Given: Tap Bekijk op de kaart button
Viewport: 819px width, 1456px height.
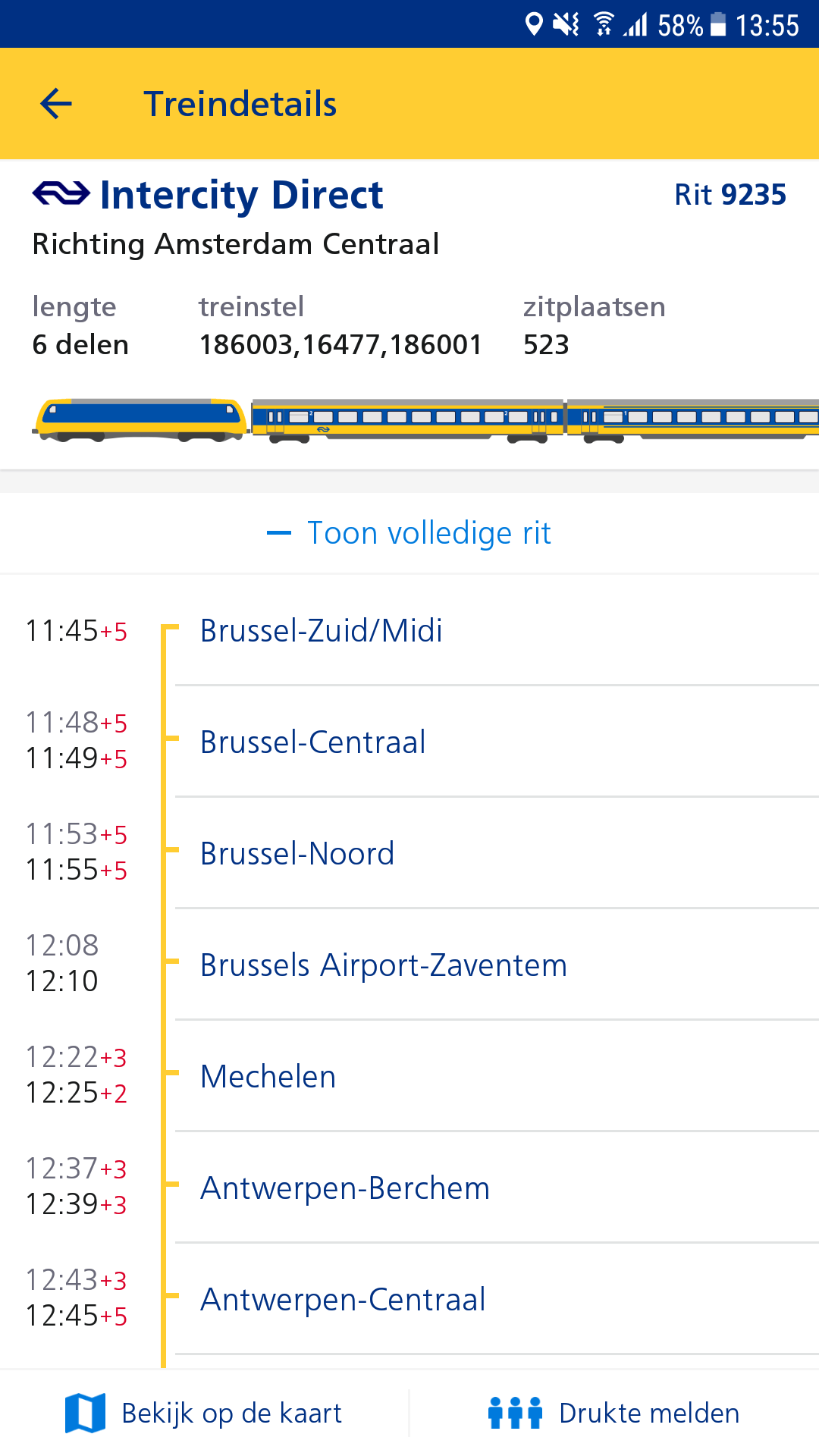Looking at the screenshot, I should [x=204, y=1413].
